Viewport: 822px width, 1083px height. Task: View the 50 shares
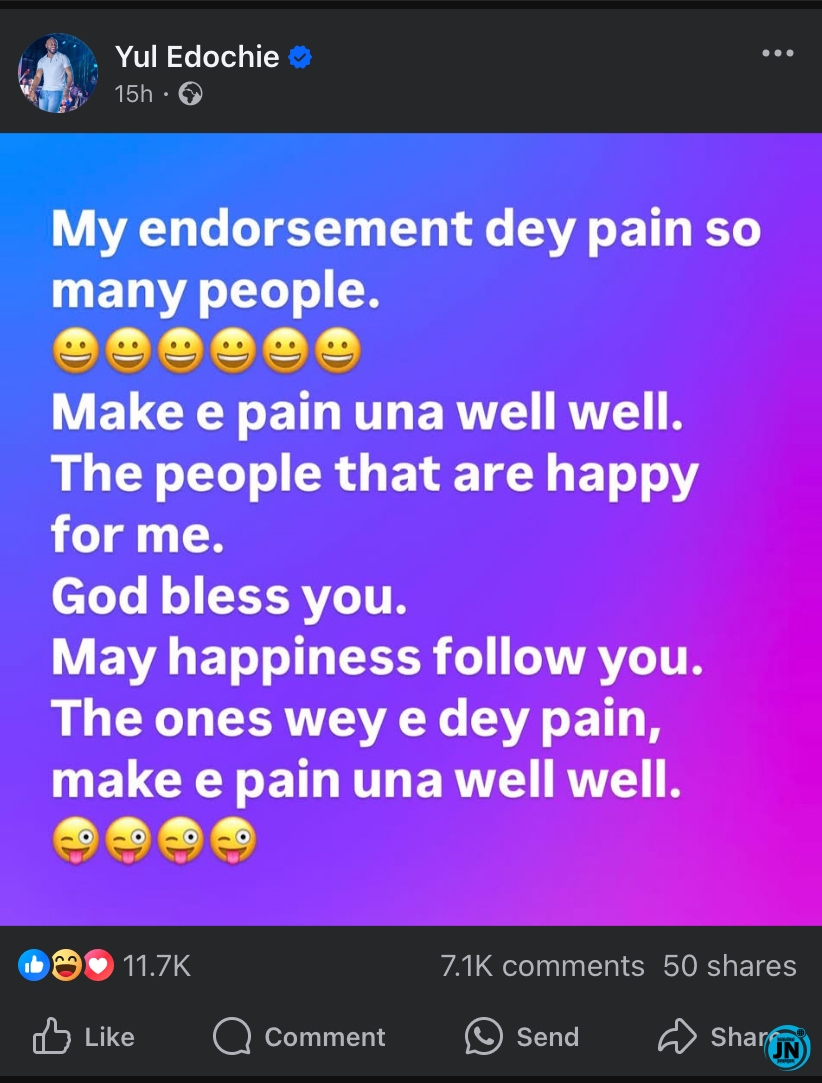pyautogui.click(x=729, y=965)
